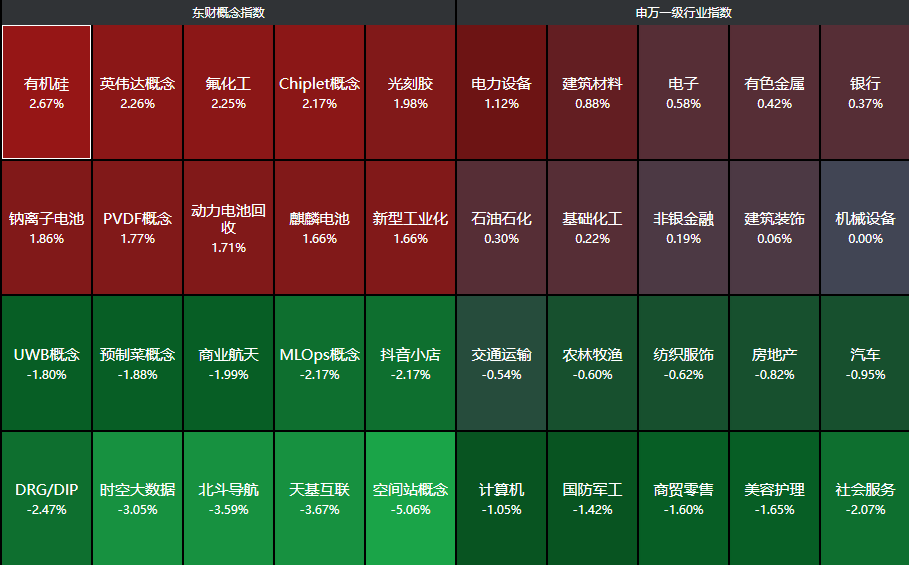909x565 pixels.
Task: Open the 抖音小店 tile
Action: (x=410, y=363)
